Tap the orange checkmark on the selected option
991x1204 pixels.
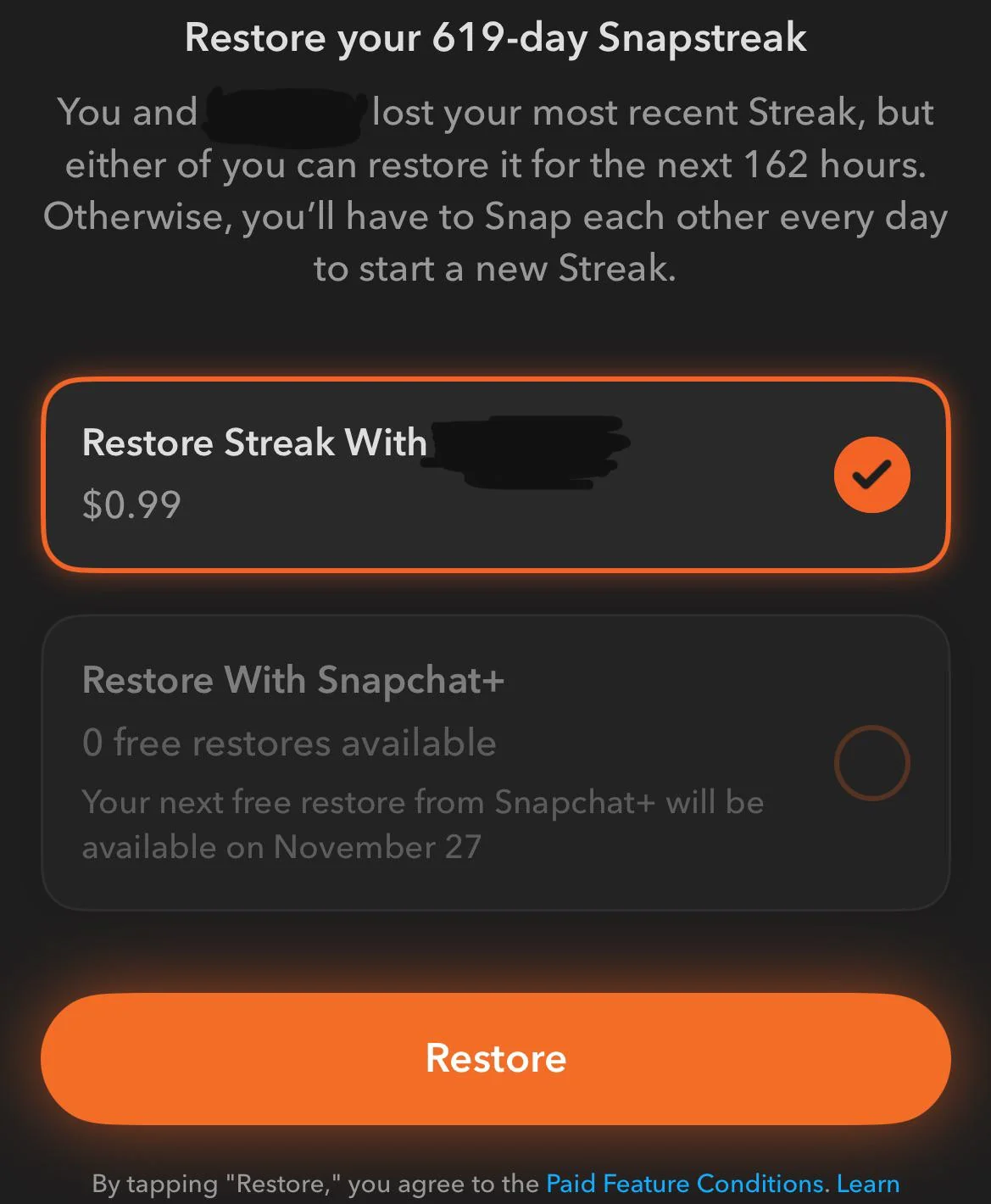pos(871,474)
